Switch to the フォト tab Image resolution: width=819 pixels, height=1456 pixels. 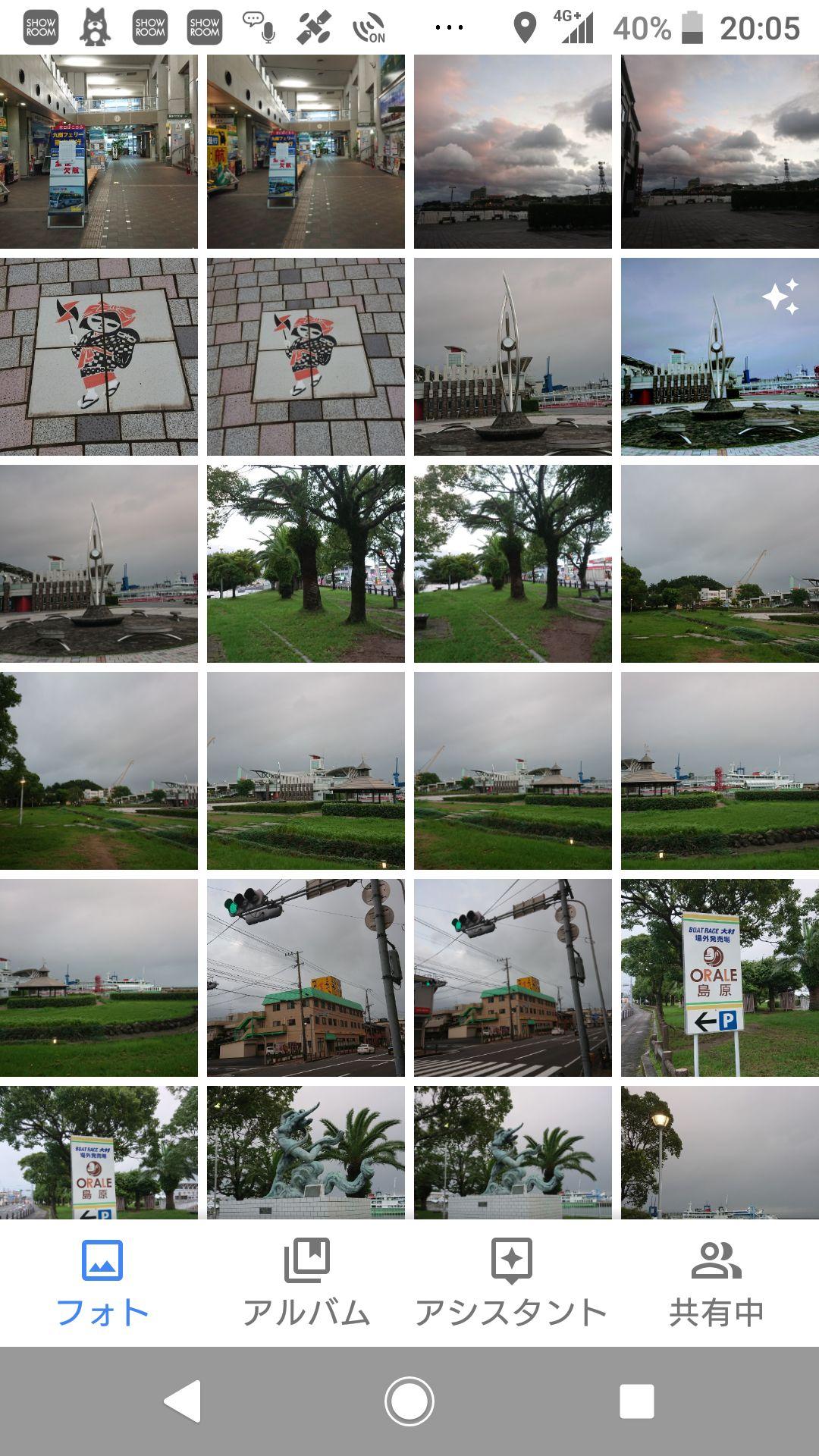[x=102, y=1282]
